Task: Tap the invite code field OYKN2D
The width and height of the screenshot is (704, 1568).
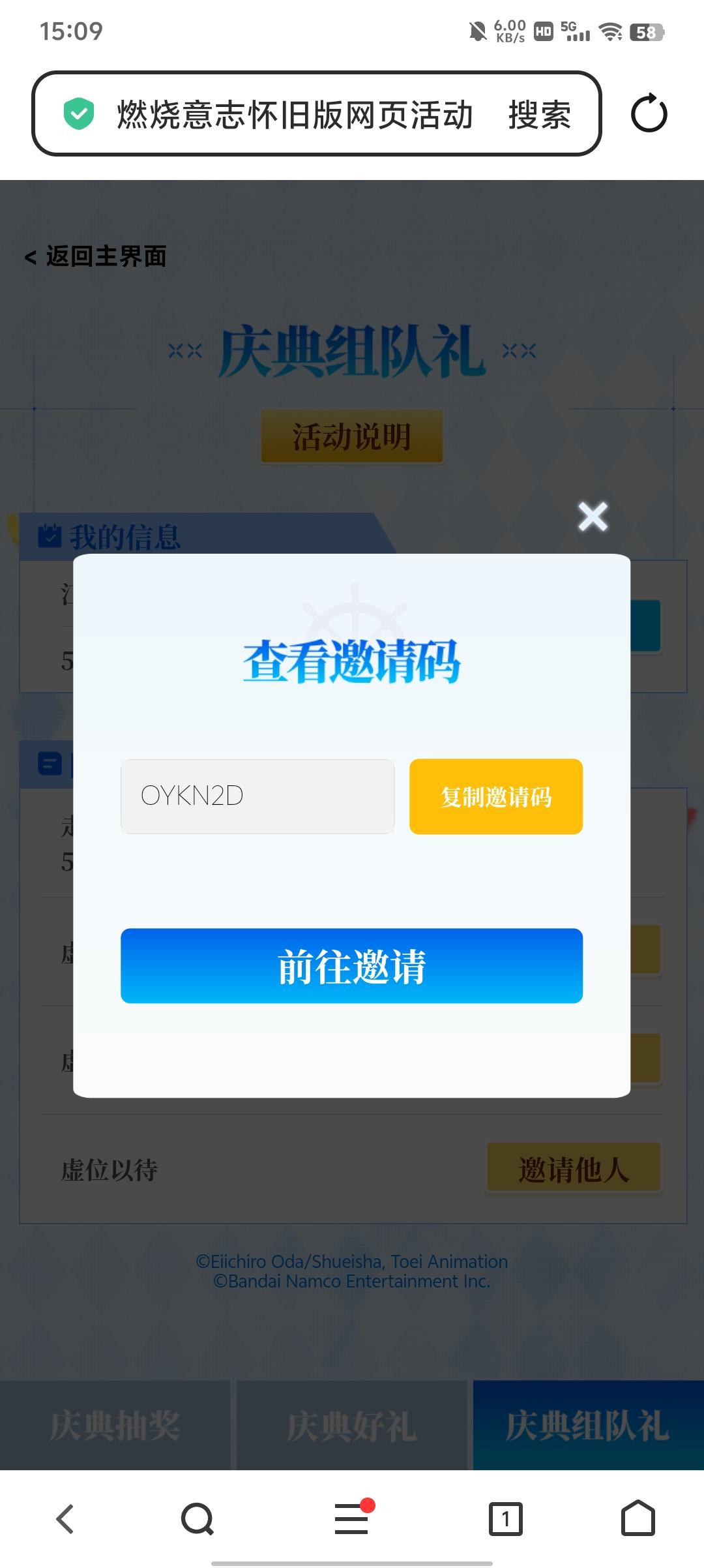Action: pyautogui.click(x=257, y=796)
